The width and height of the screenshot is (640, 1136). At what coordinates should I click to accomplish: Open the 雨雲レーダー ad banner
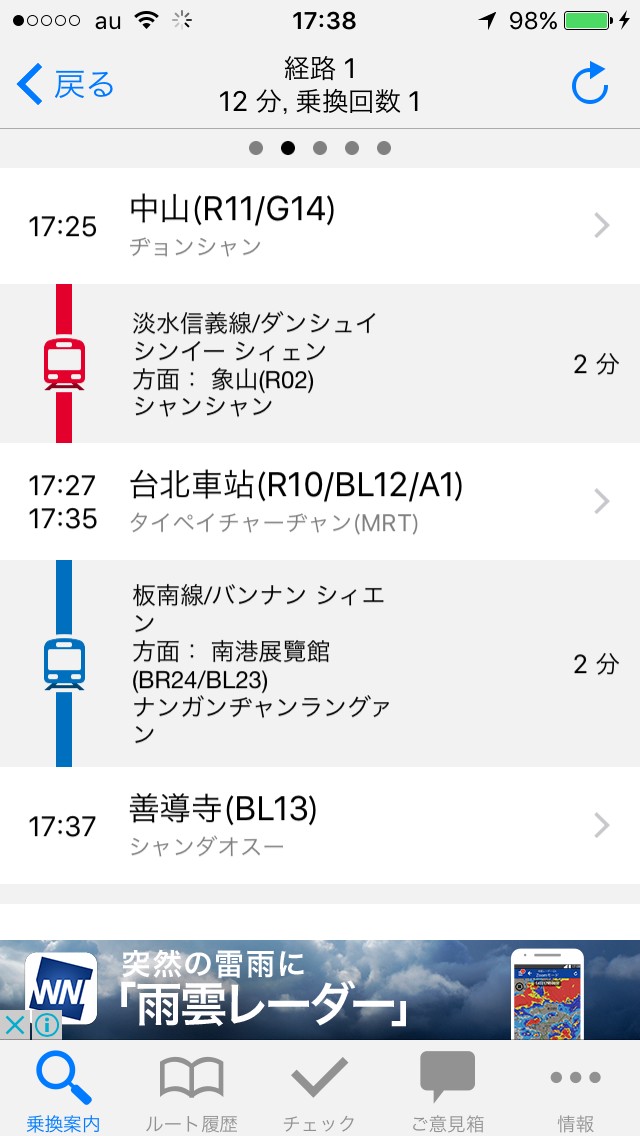coord(330,990)
